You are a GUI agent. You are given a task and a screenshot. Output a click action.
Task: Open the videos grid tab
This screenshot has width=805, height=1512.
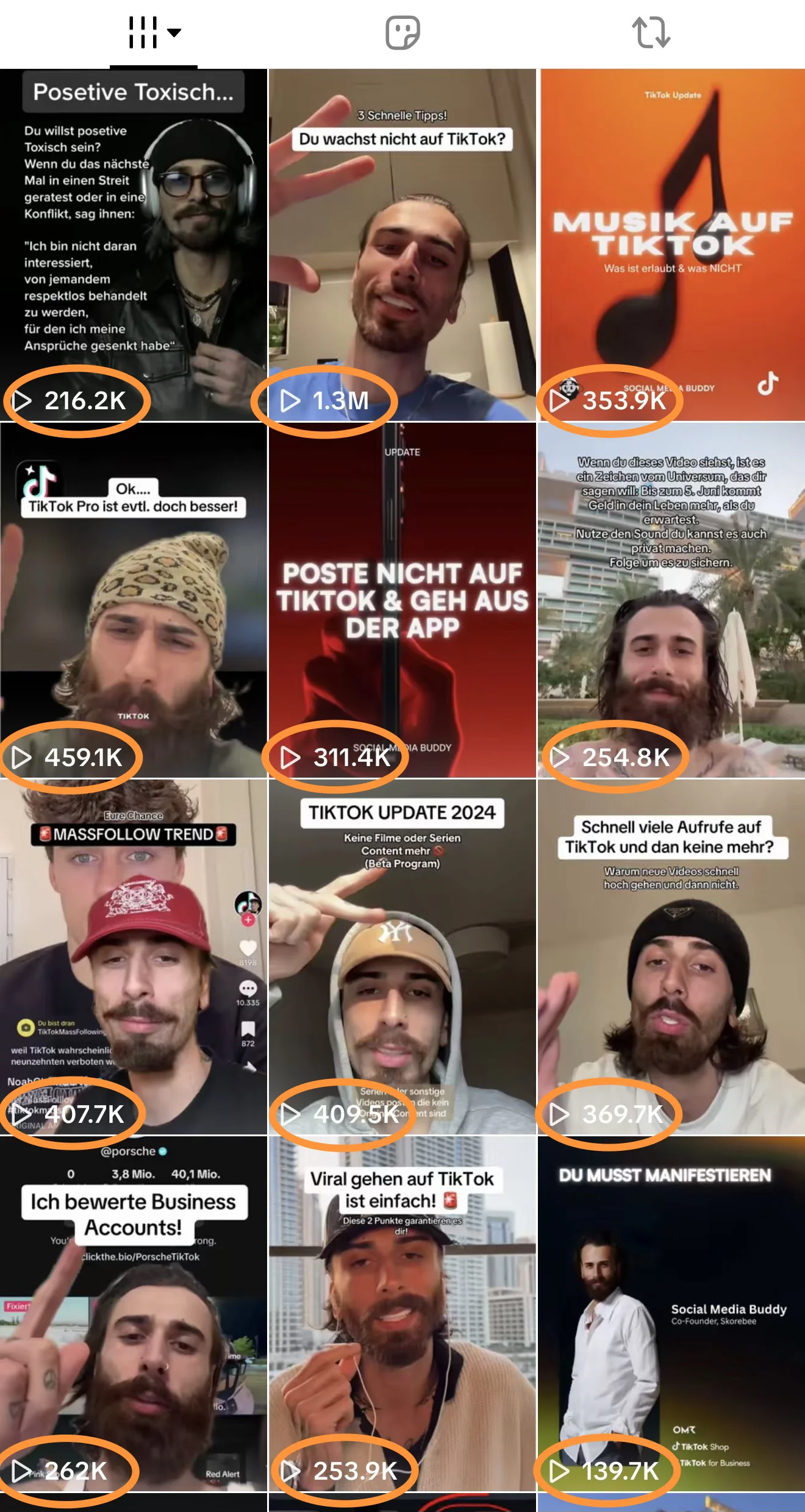point(153,33)
